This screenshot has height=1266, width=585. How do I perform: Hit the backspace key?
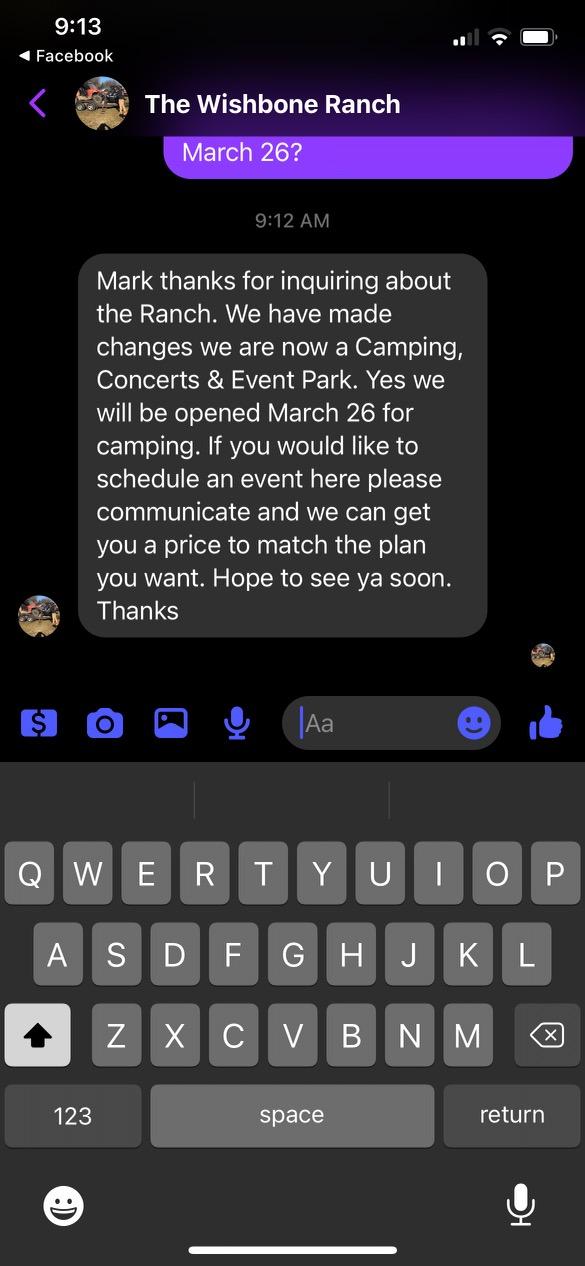[547, 1035]
